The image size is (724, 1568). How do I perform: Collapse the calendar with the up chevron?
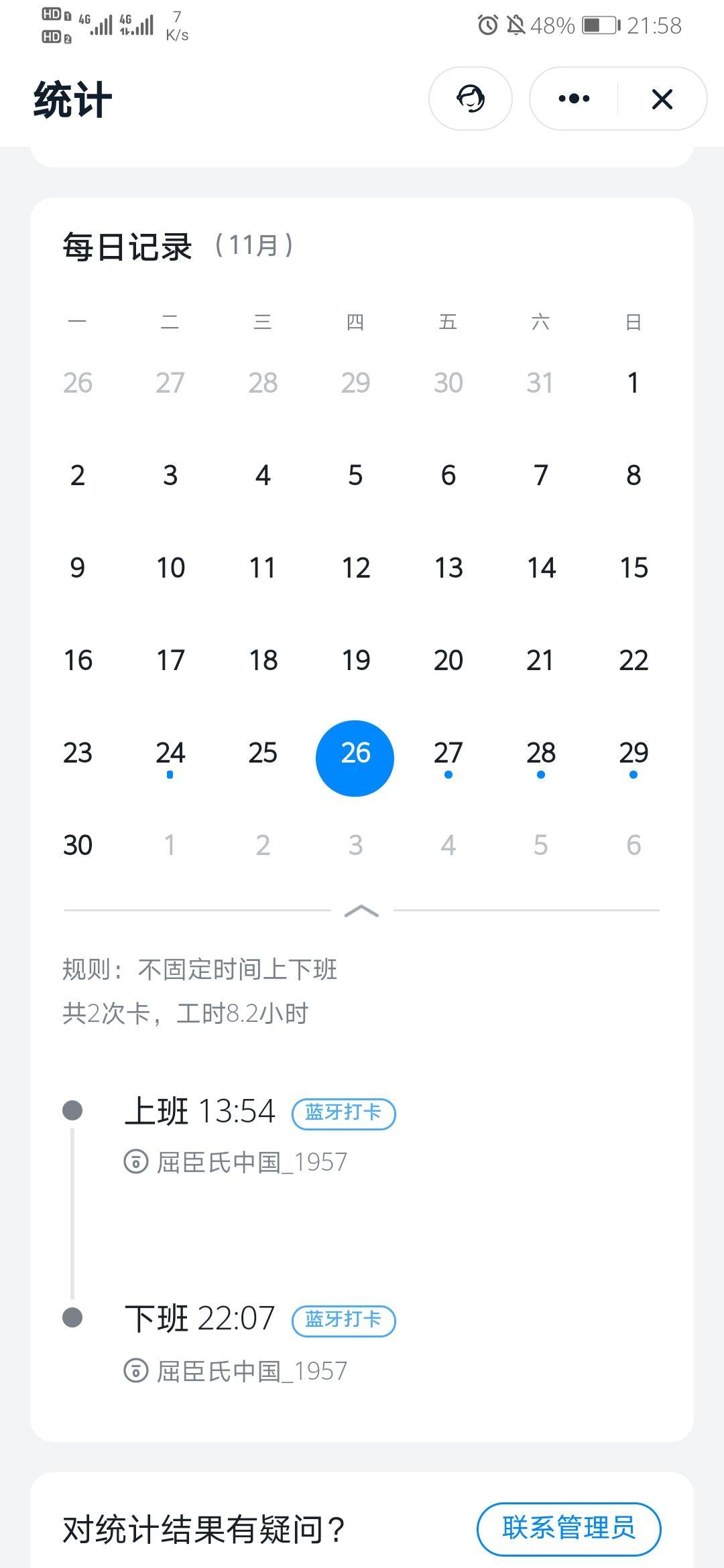[361, 911]
